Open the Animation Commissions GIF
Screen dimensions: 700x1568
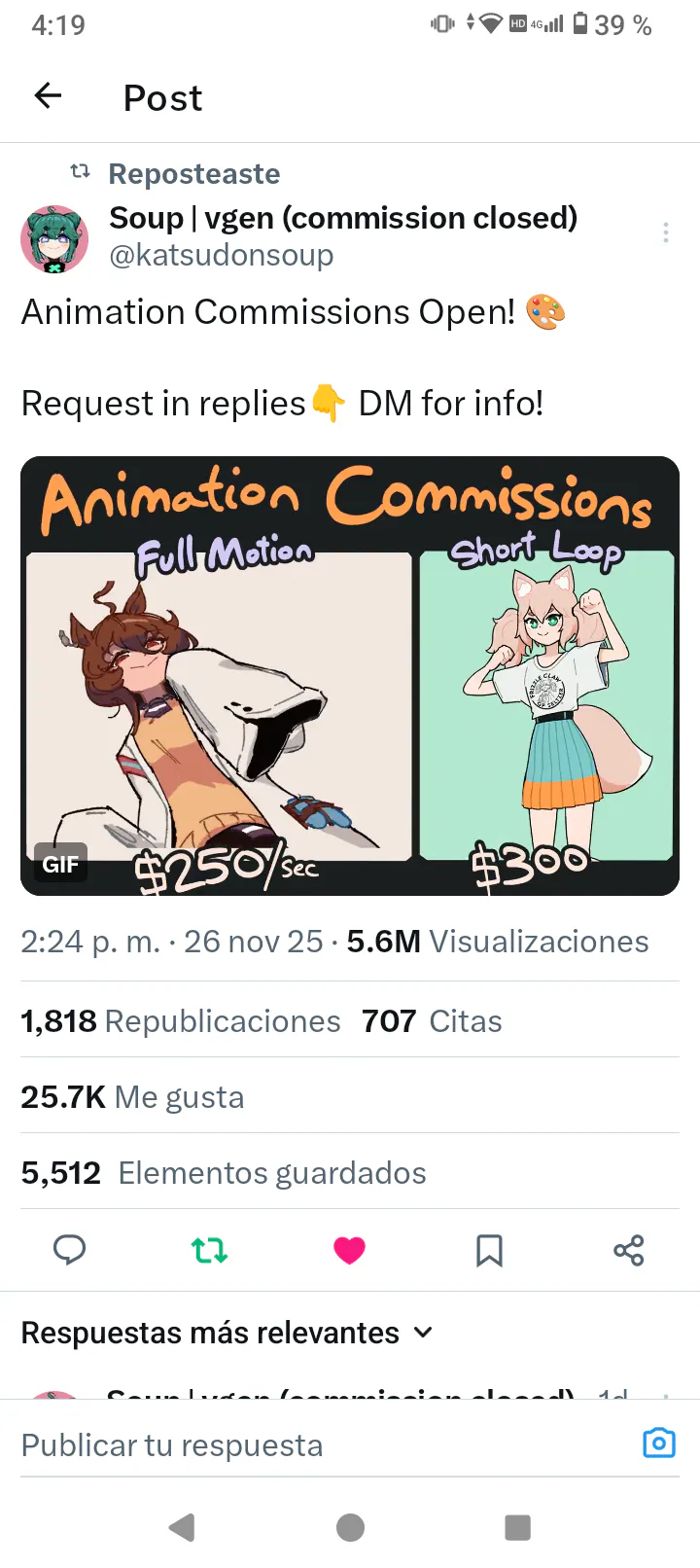click(350, 676)
